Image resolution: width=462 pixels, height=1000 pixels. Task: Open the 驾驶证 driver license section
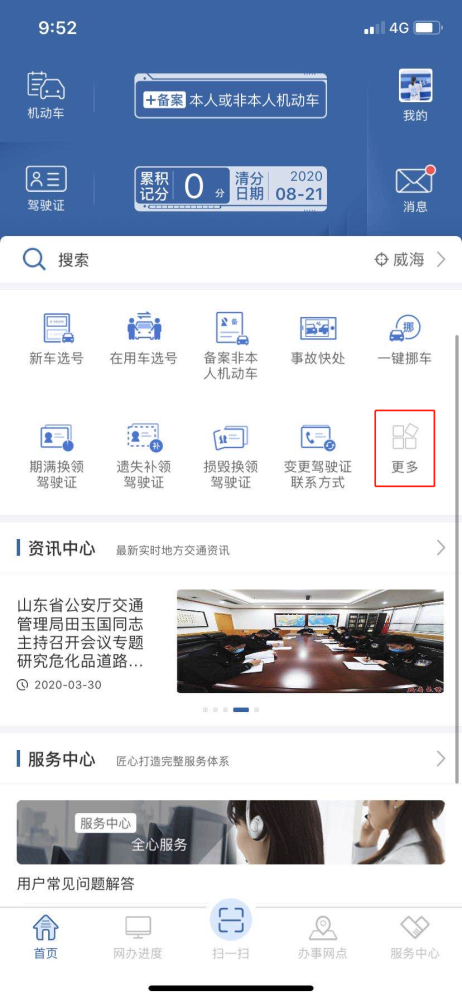[x=46, y=189]
